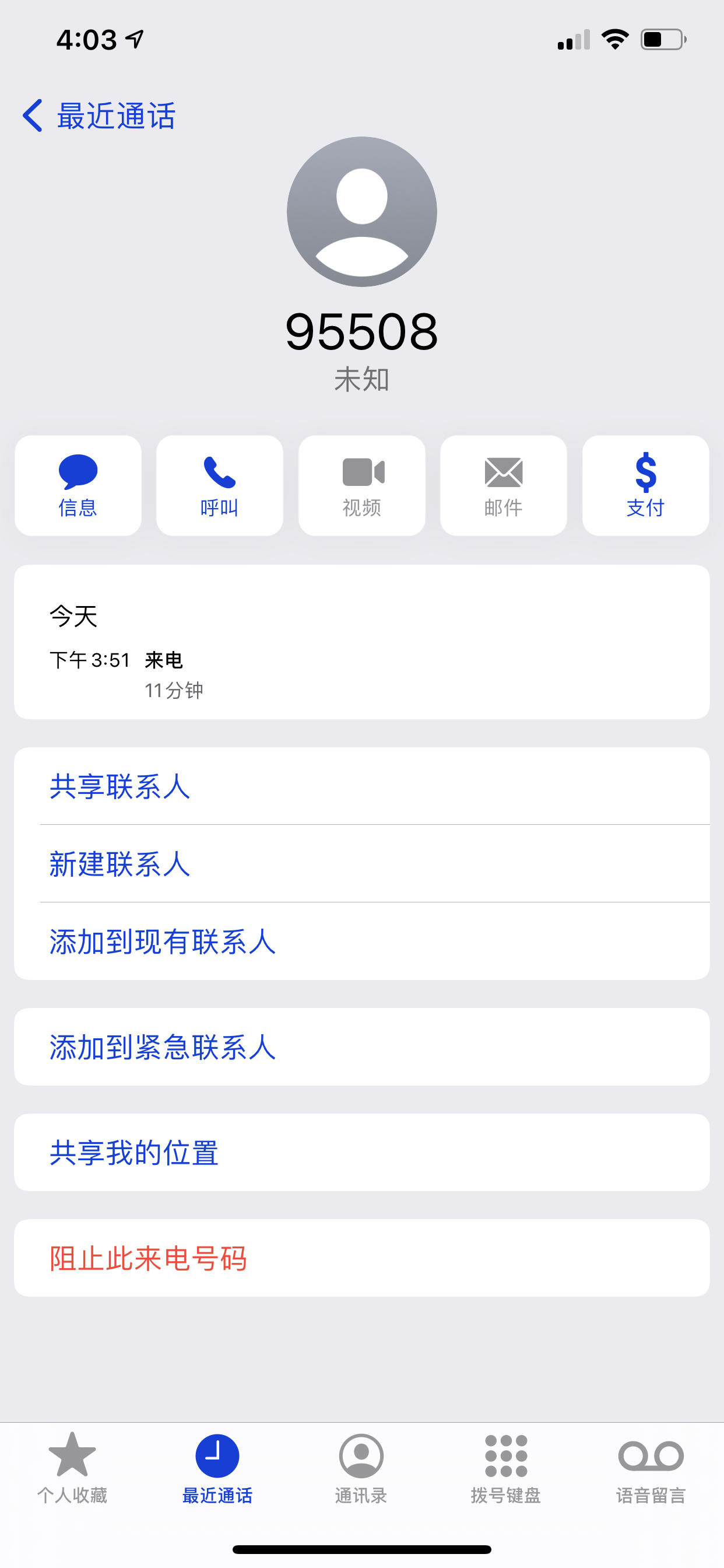724x1568 pixels.
Task: Open 共享我的位置
Action: click(362, 1152)
